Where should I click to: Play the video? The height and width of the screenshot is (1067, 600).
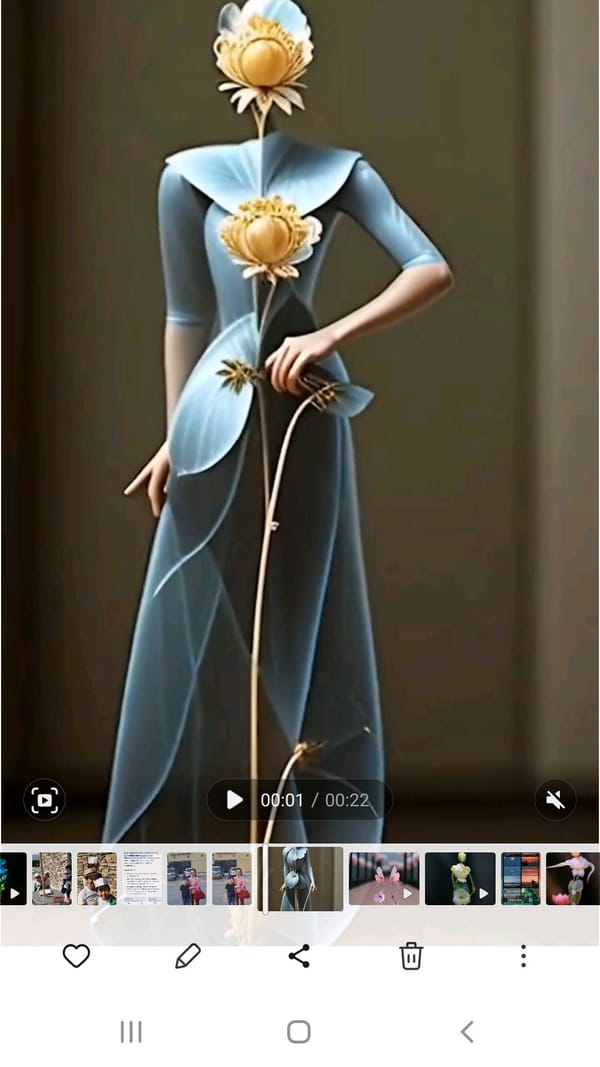click(235, 800)
